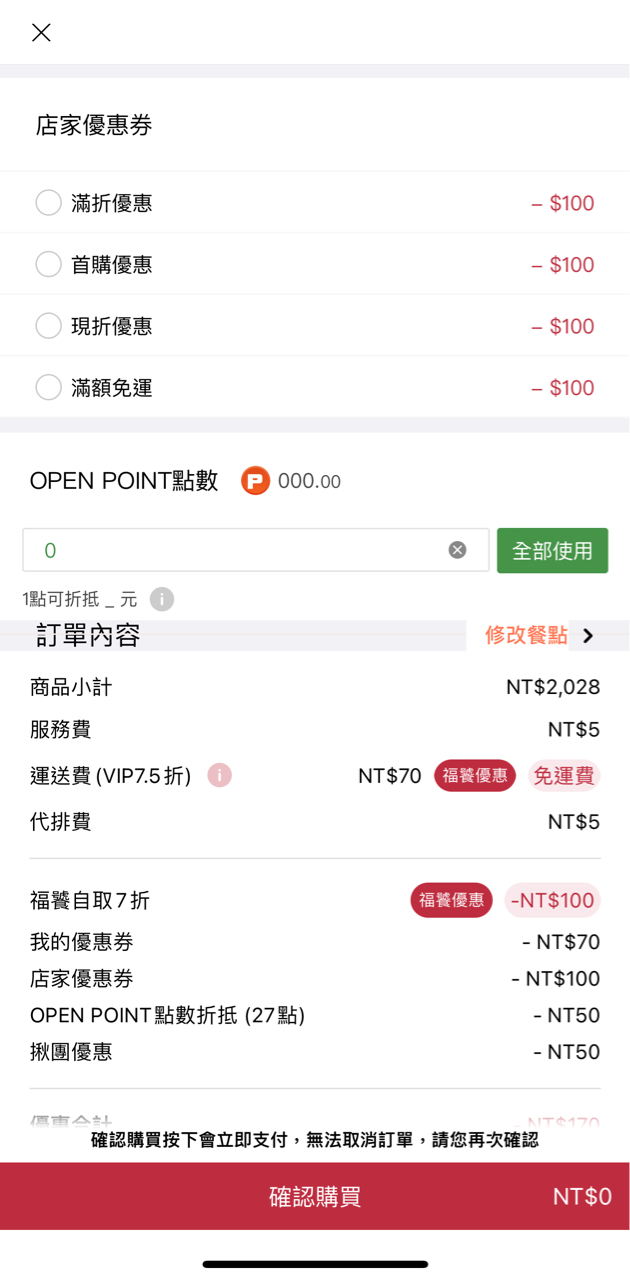This screenshot has height=1280, width=630.
Task: View info on 運送費 VIP discount
Action: click(220, 775)
